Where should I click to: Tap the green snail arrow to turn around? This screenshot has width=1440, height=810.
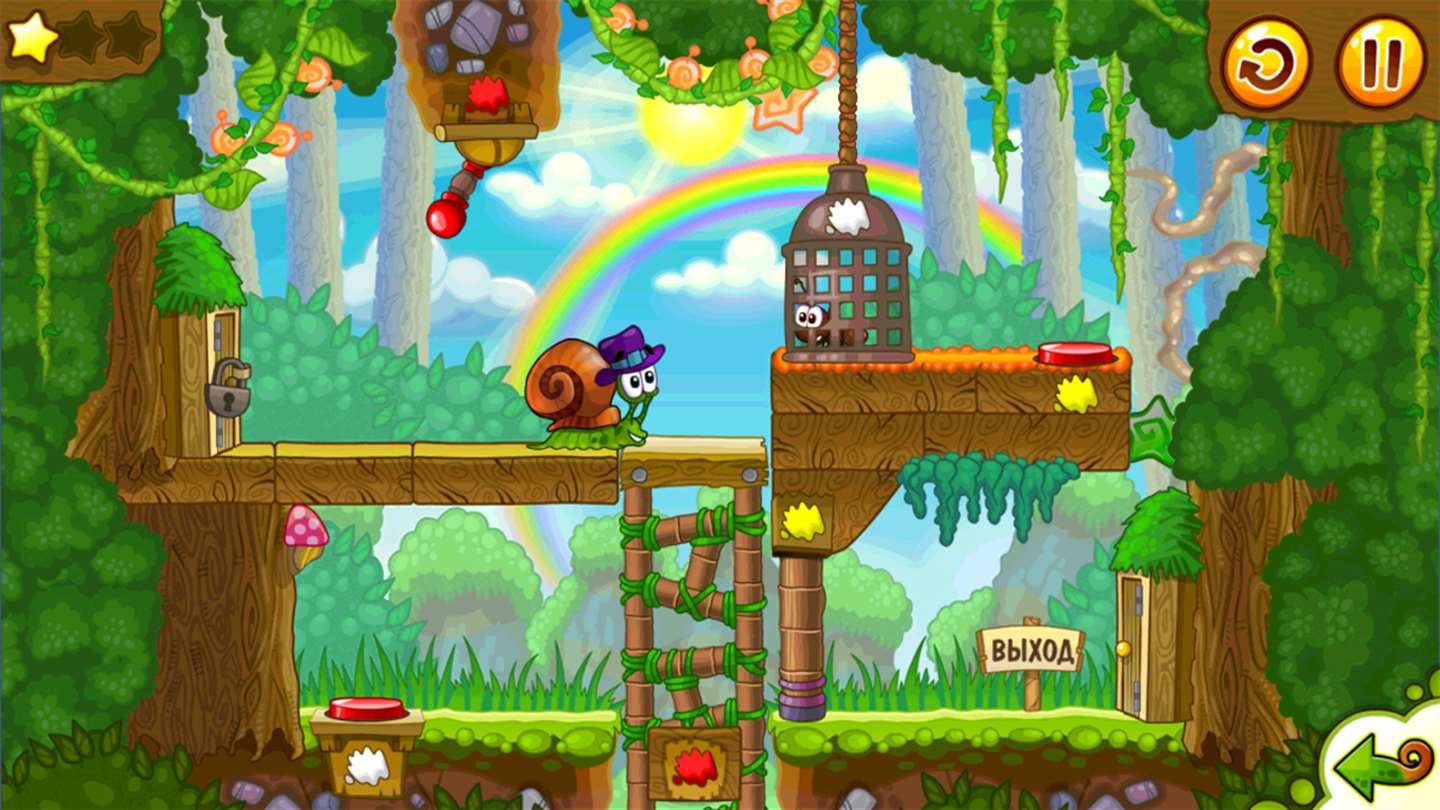tap(1385, 765)
